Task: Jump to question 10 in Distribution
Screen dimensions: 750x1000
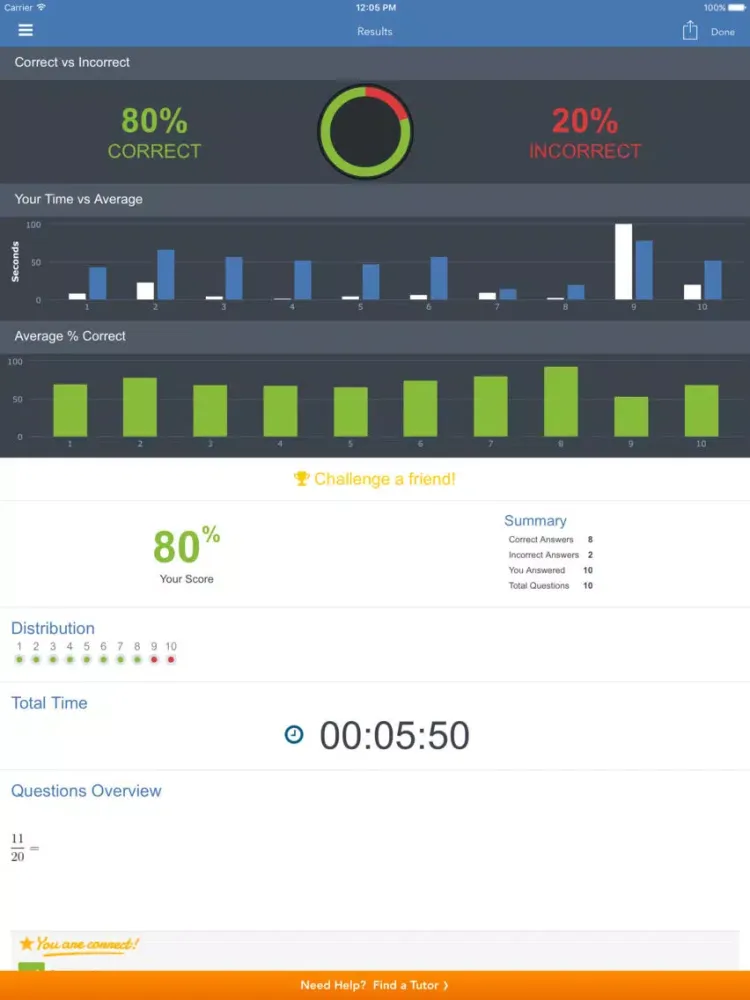Action: (171, 660)
